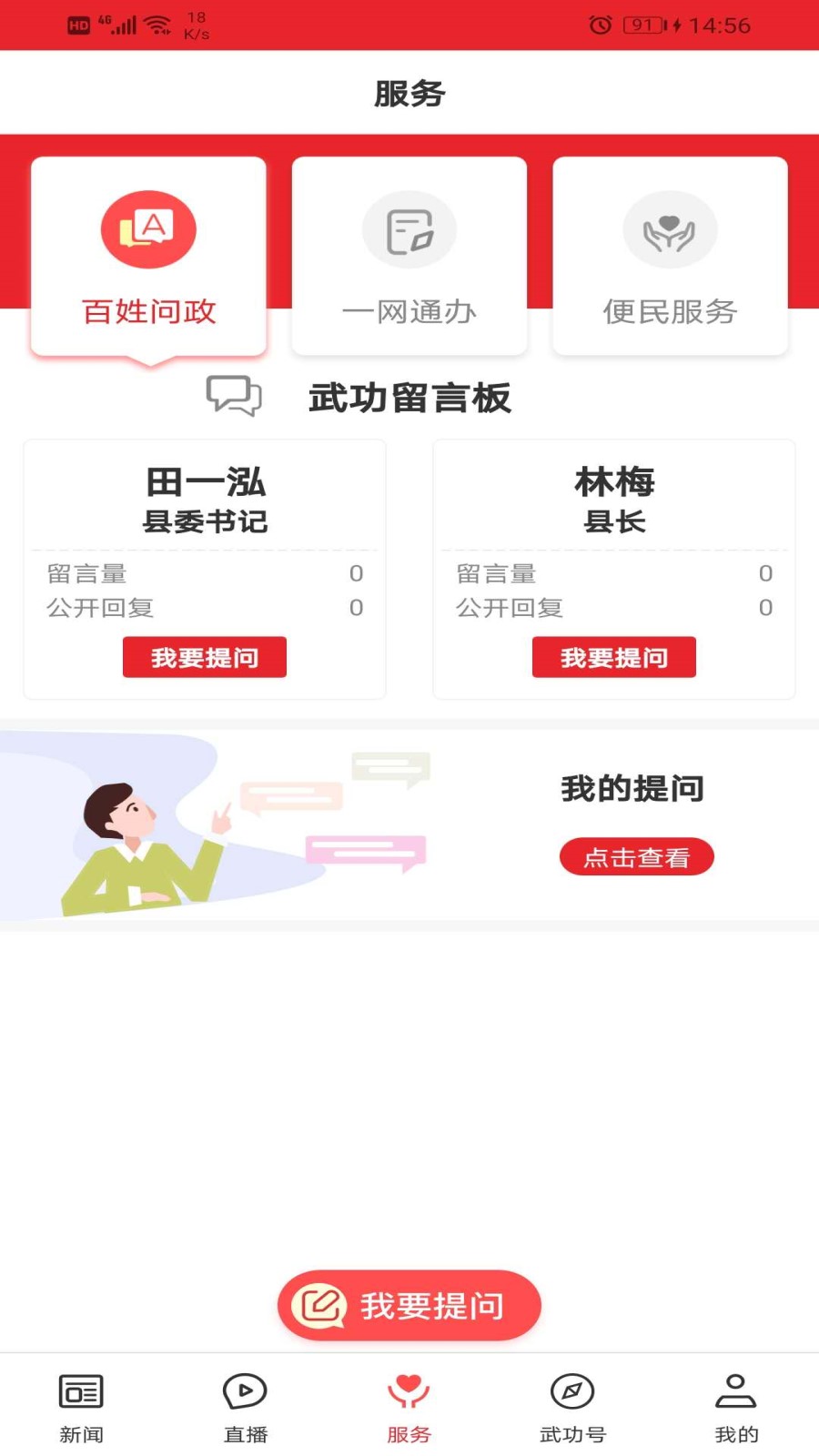Click the speech bubble icon beside 武功留言板
819x1456 pixels.
(x=233, y=396)
